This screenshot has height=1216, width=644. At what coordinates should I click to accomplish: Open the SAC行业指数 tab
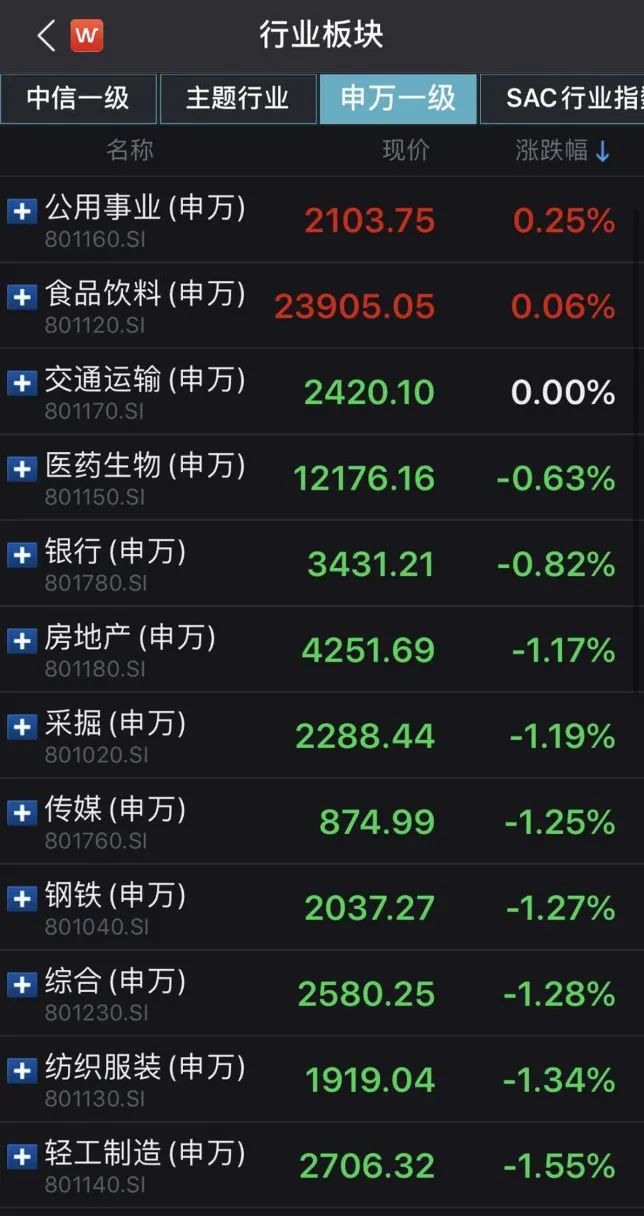(563, 98)
